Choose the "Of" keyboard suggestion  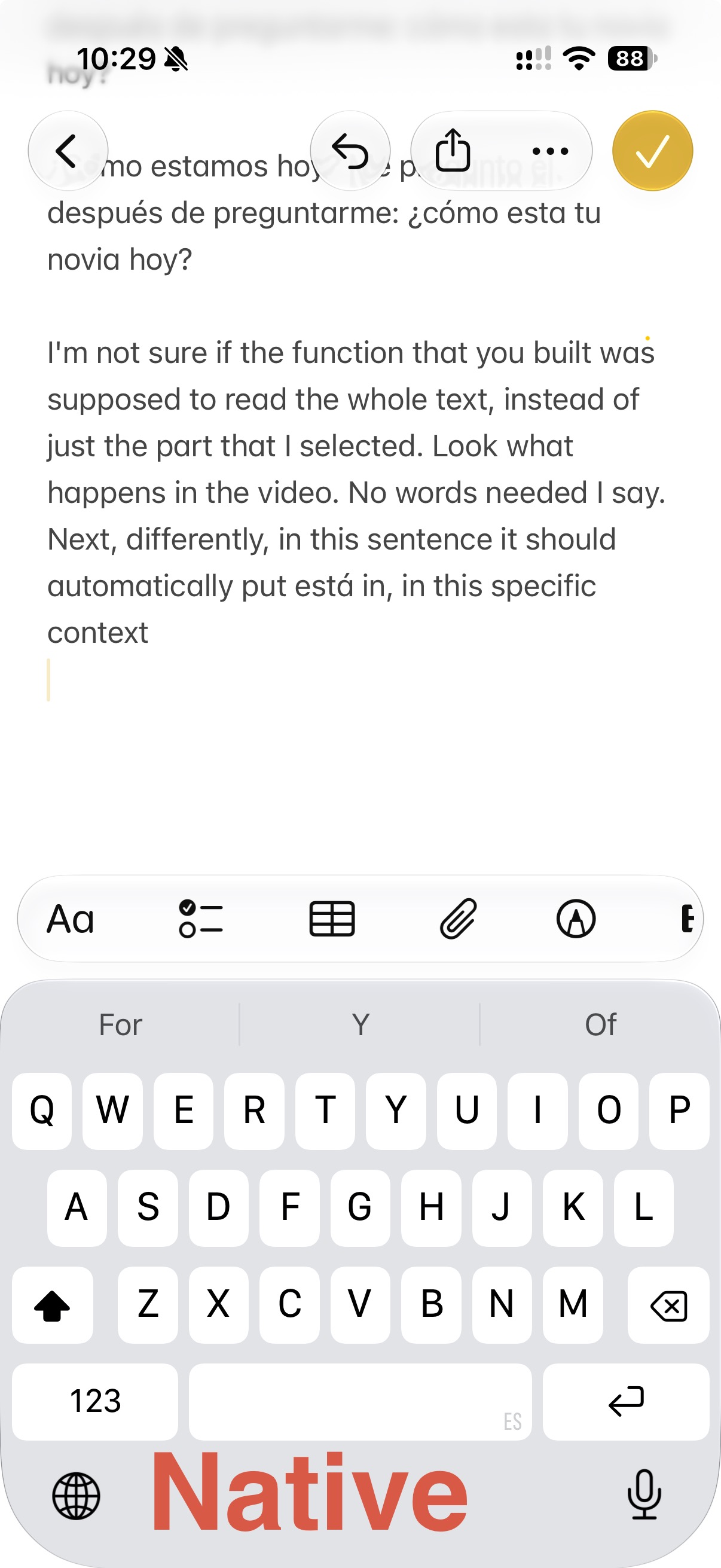click(x=600, y=1024)
